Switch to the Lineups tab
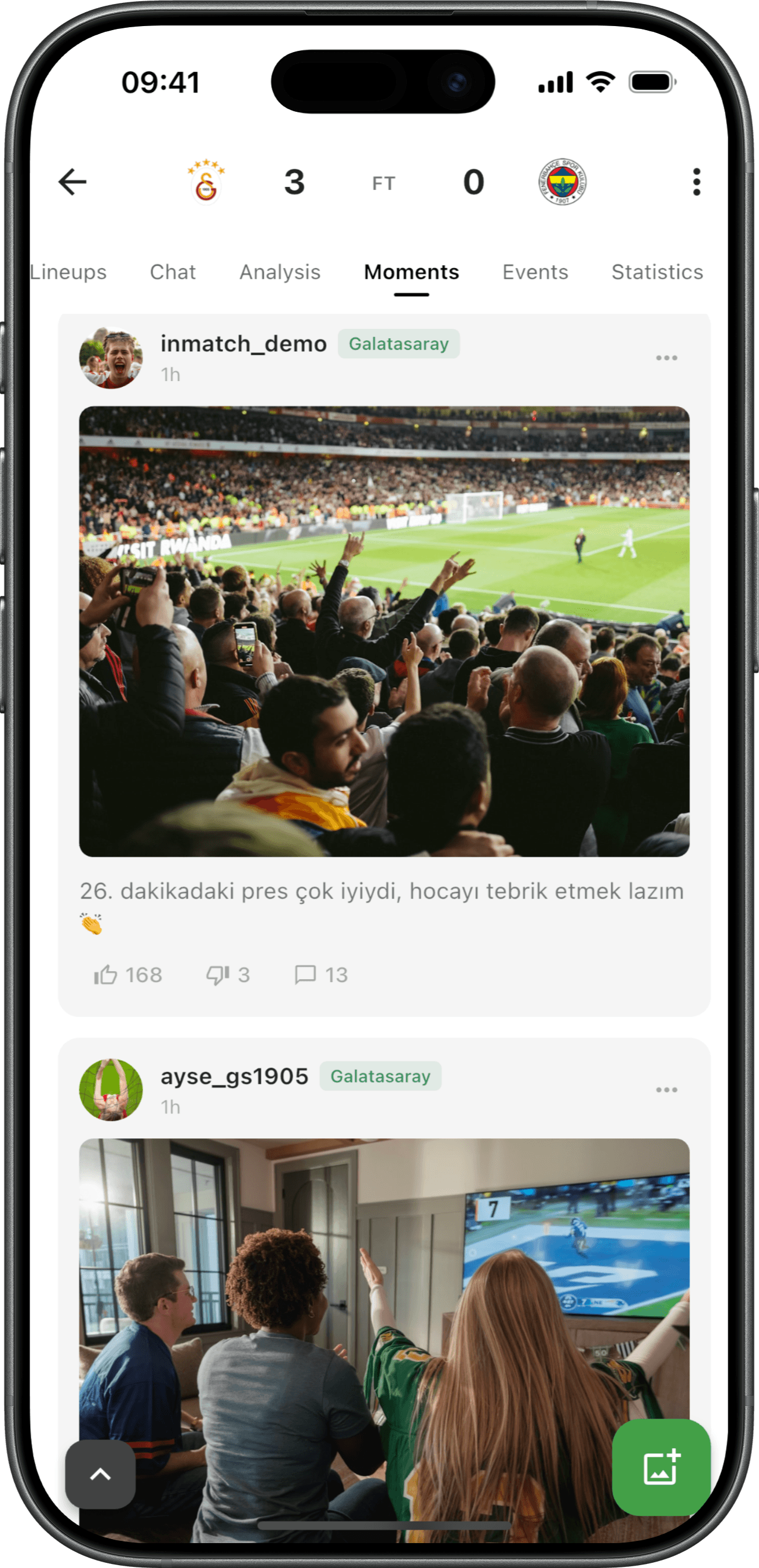 point(68,272)
